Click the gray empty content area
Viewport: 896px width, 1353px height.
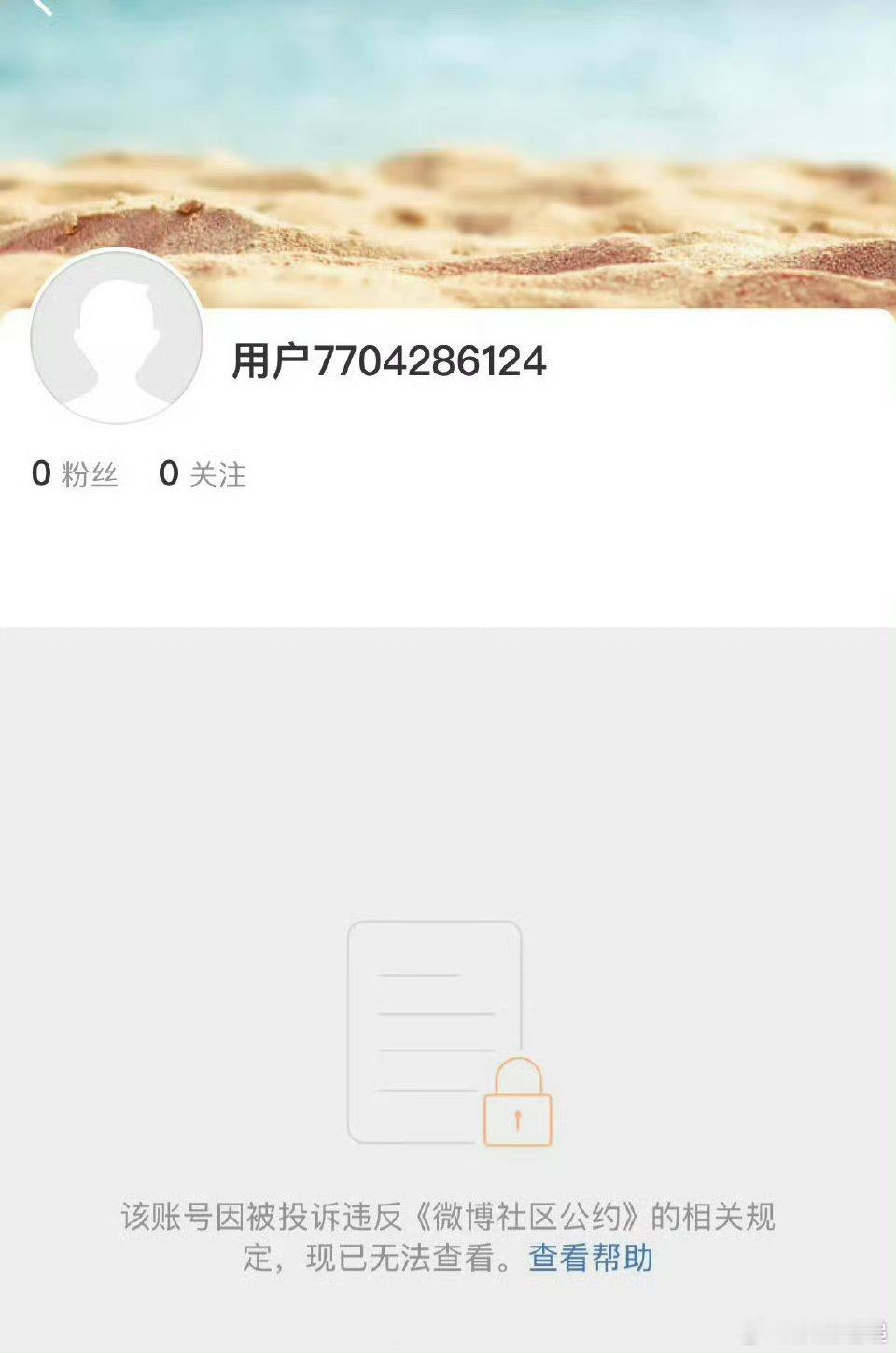448,766
